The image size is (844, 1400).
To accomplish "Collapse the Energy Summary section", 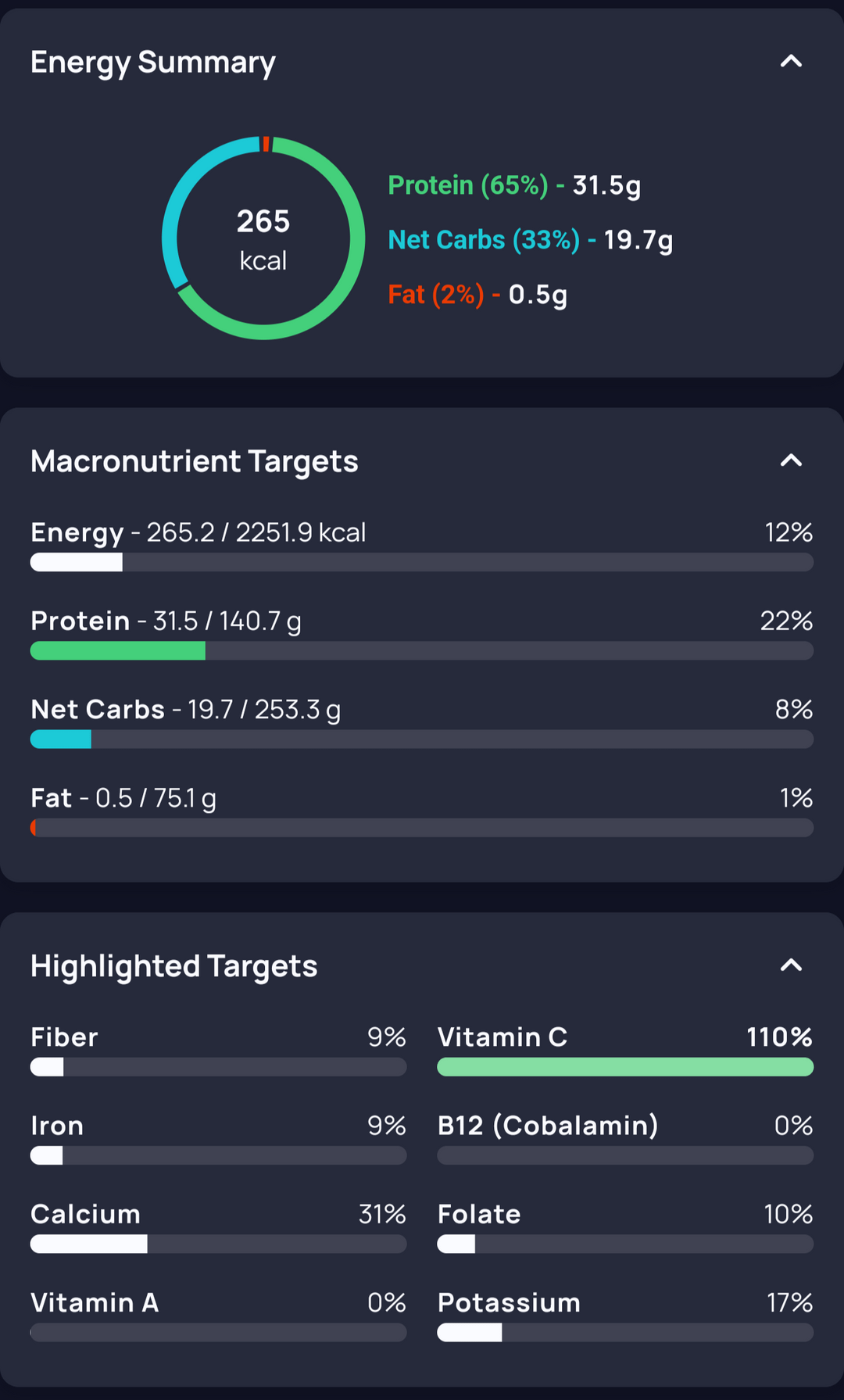I will tap(791, 61).
